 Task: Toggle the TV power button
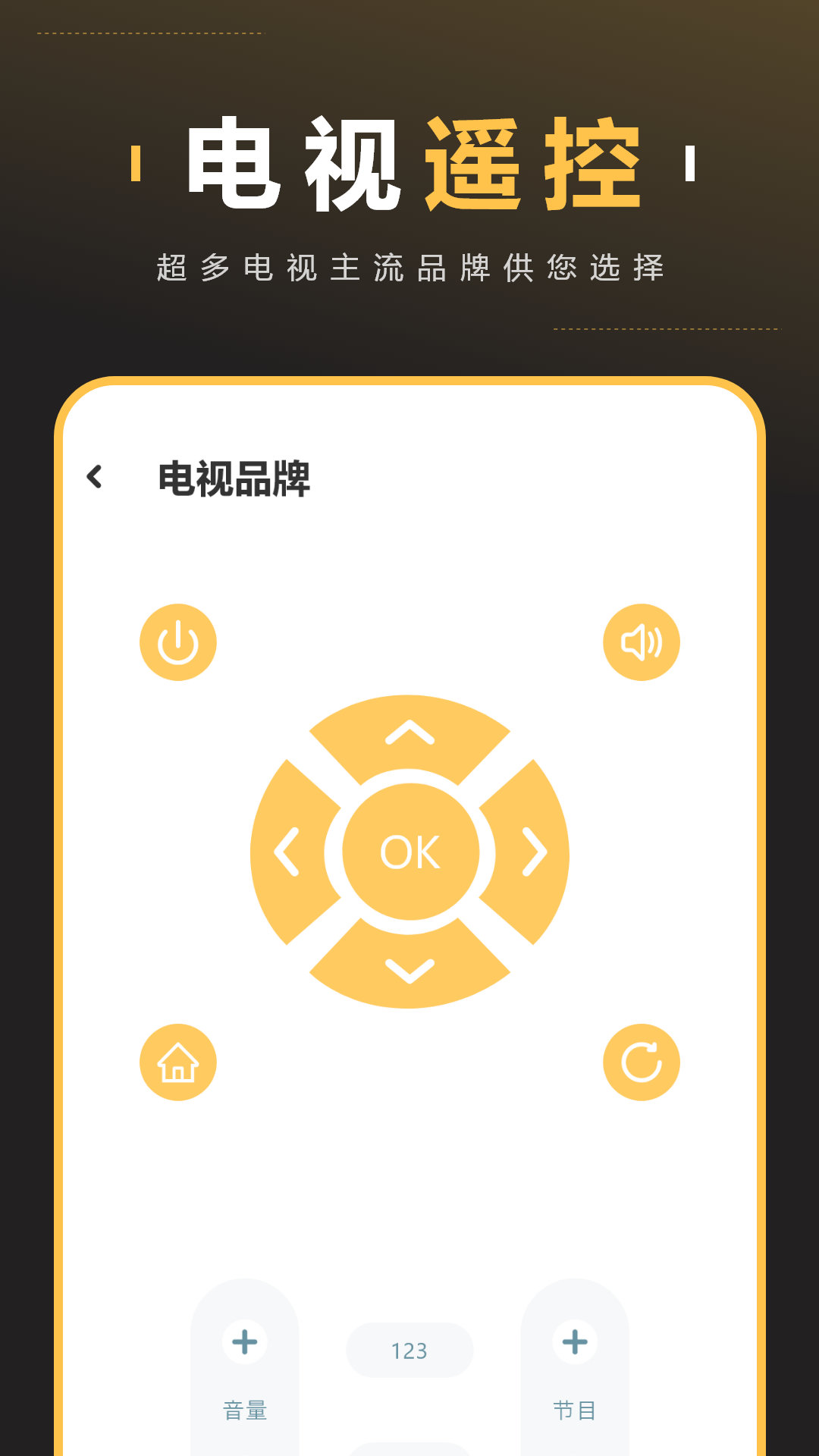[x=177, y=641]
